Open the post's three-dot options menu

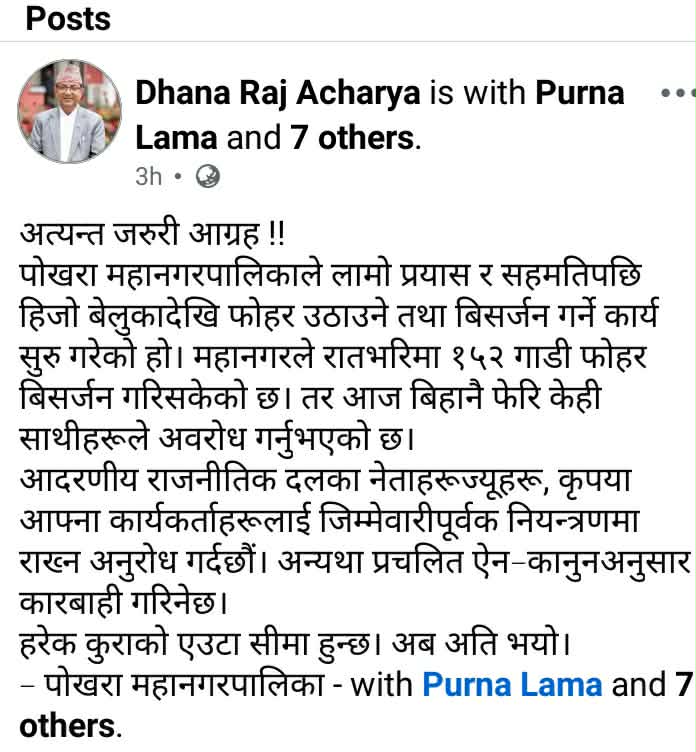[x=677, y=93]
